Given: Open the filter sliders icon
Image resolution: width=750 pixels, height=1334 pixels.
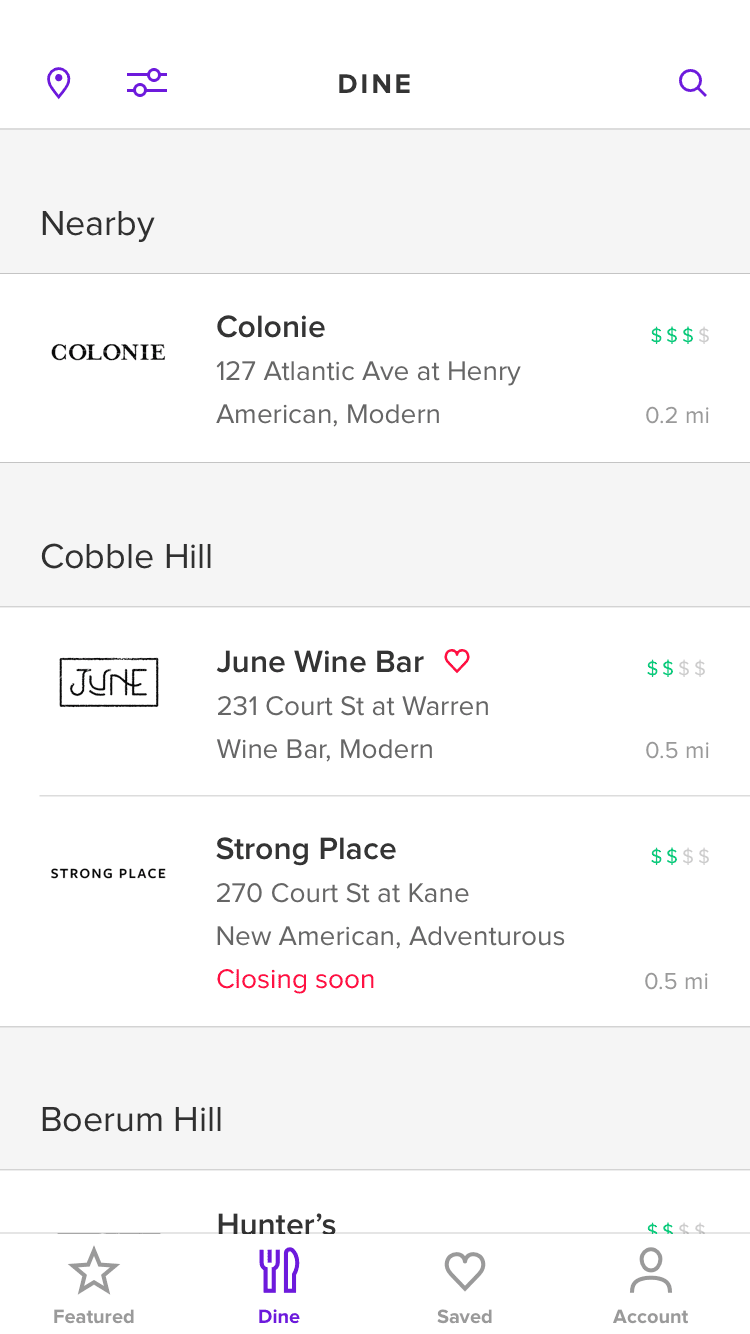Looking at the screenshot, I should (x=147, y=83).
